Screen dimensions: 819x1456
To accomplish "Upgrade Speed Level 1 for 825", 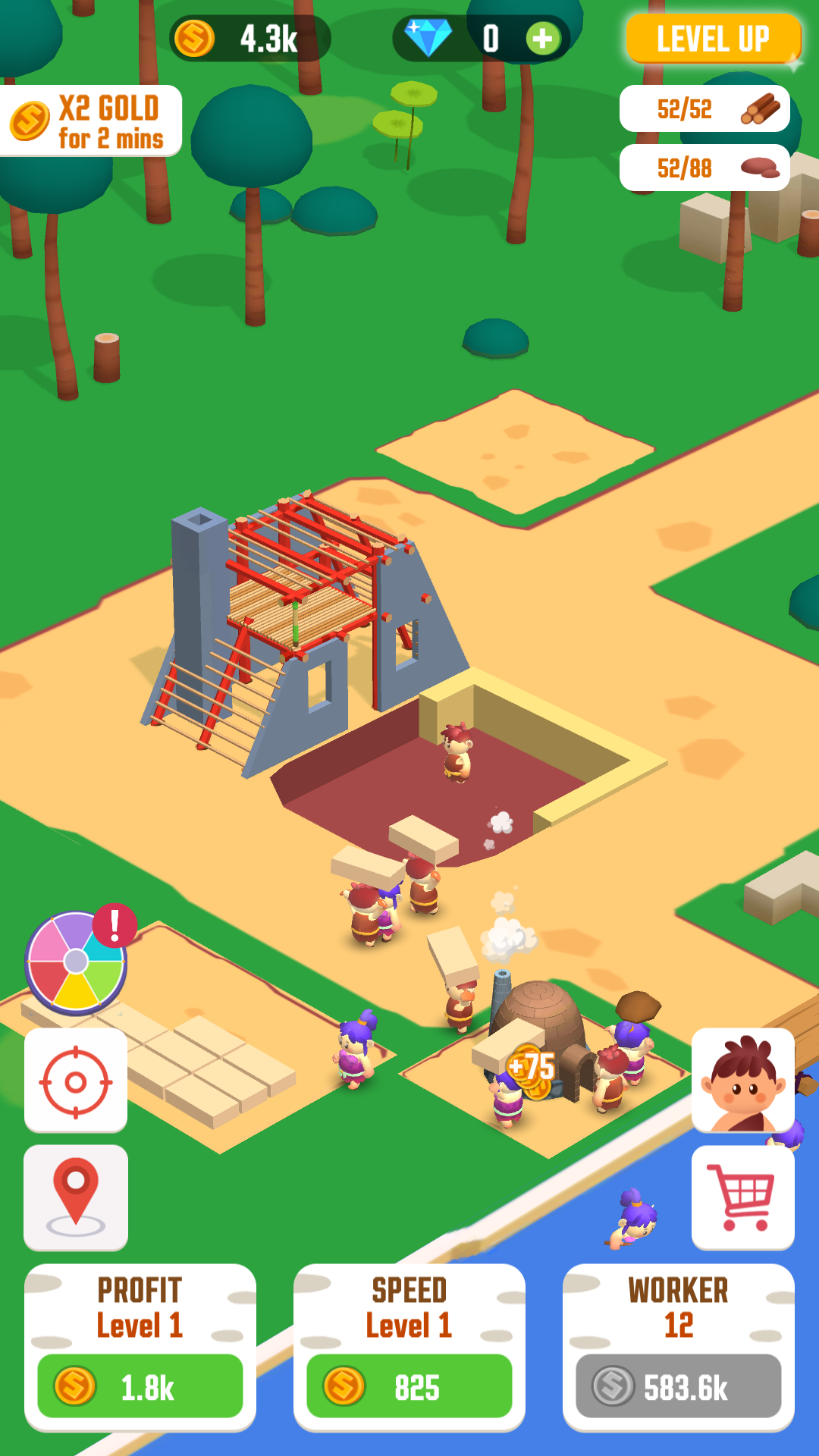I will coord(409,1386).
